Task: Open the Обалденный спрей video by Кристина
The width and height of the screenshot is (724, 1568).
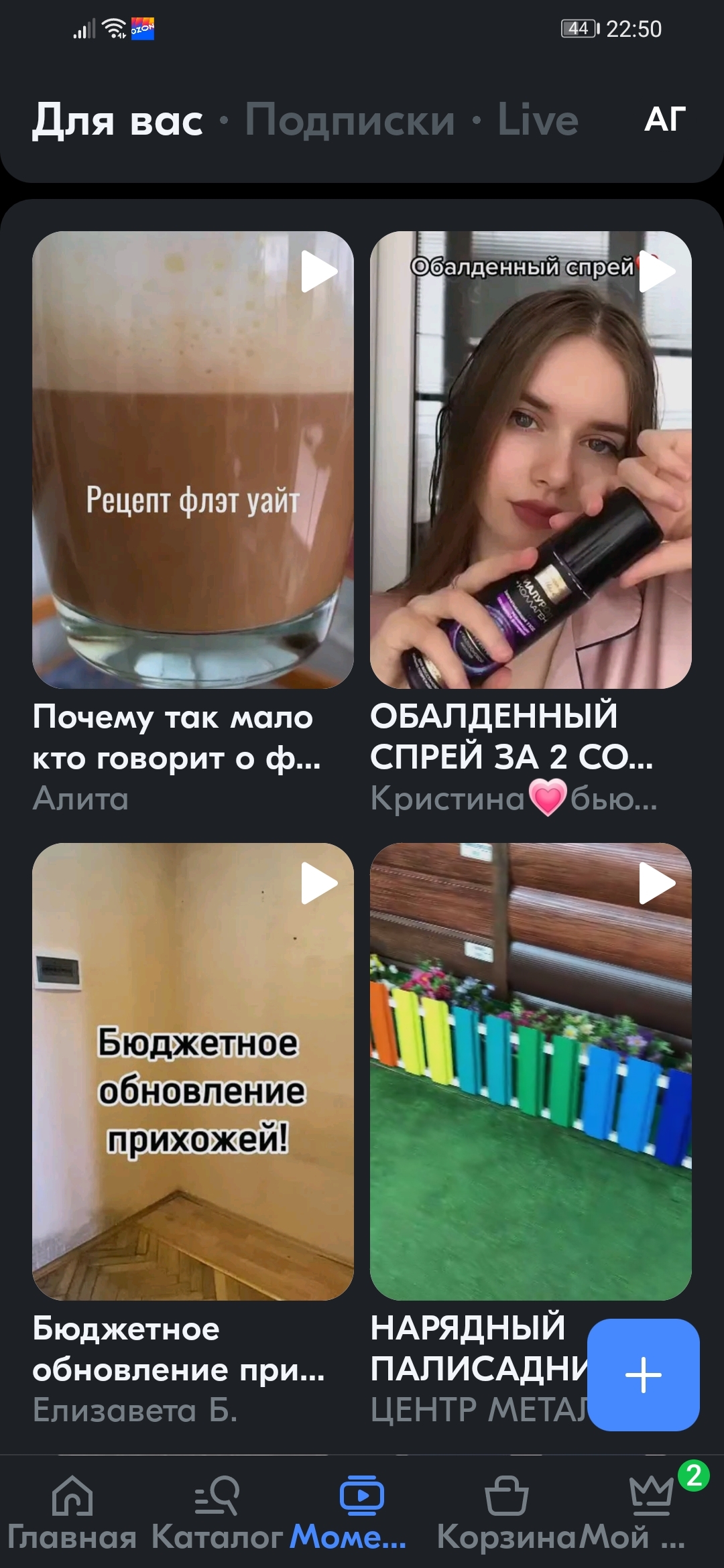Action: pyautogui.click(x=530, y=460)
